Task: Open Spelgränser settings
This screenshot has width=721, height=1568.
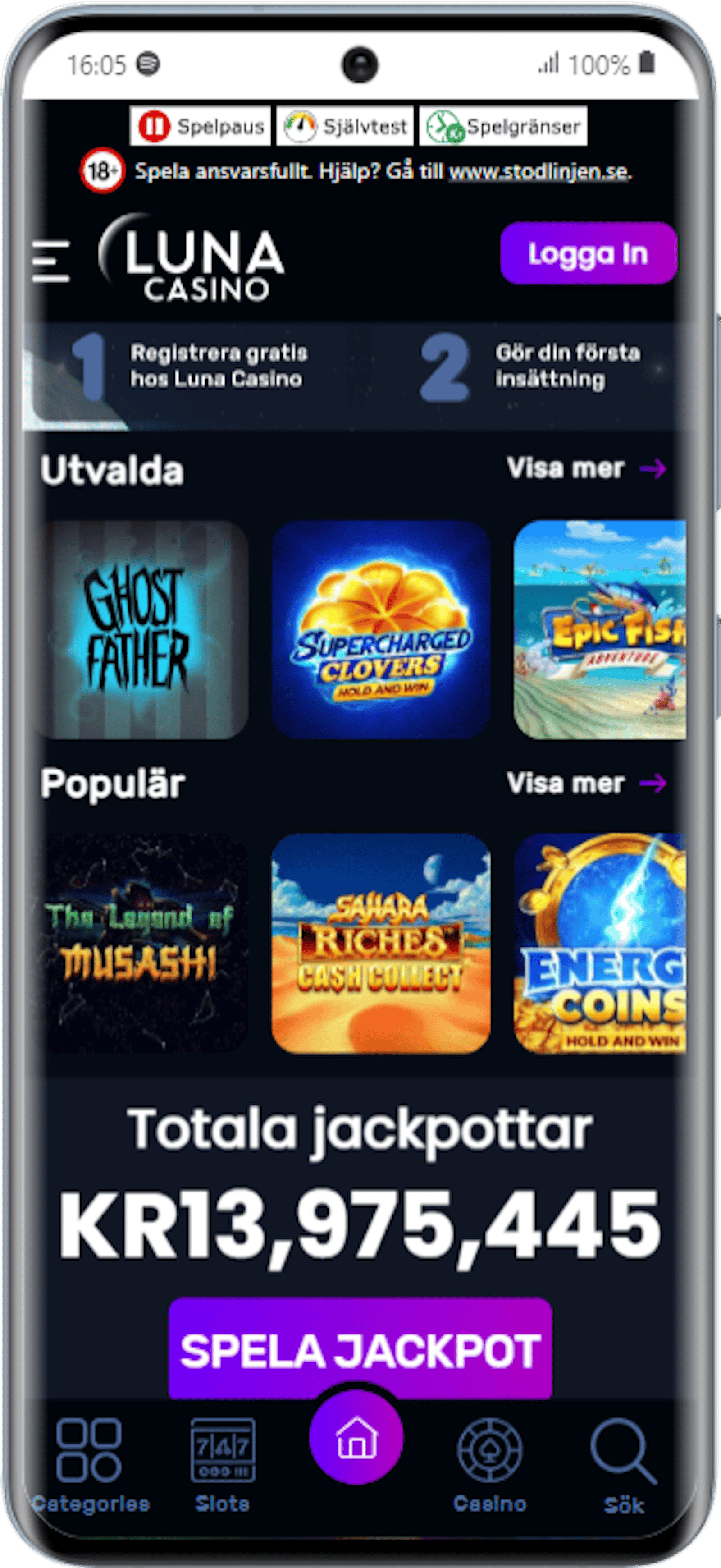Action: coord(503,127)
